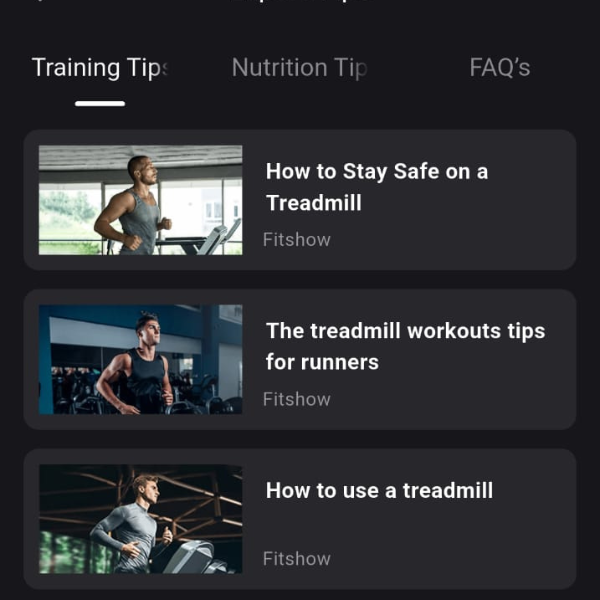Switch to the Nutrition Tips tab
600x600 pixels.
(300, 68)
